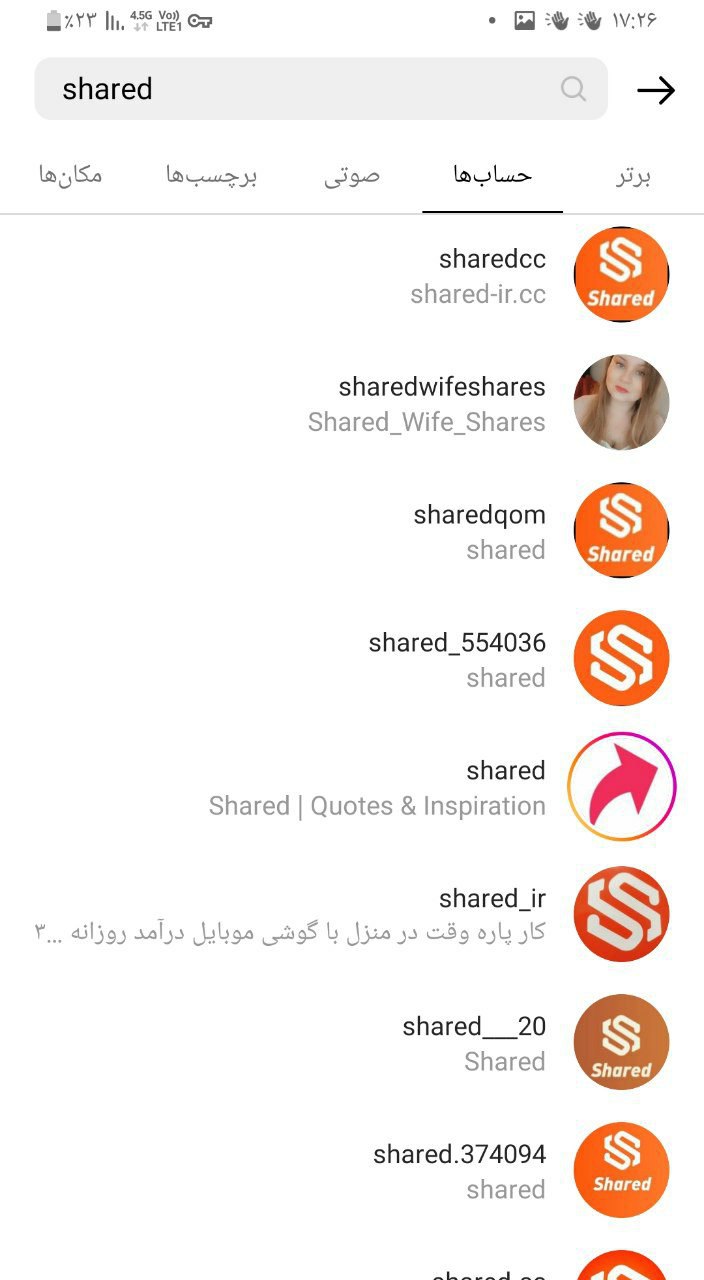The height and width of the screenshot is (1280, 704).
Task: Open the برچسب‌ها tab
Action: pos(212,176)
